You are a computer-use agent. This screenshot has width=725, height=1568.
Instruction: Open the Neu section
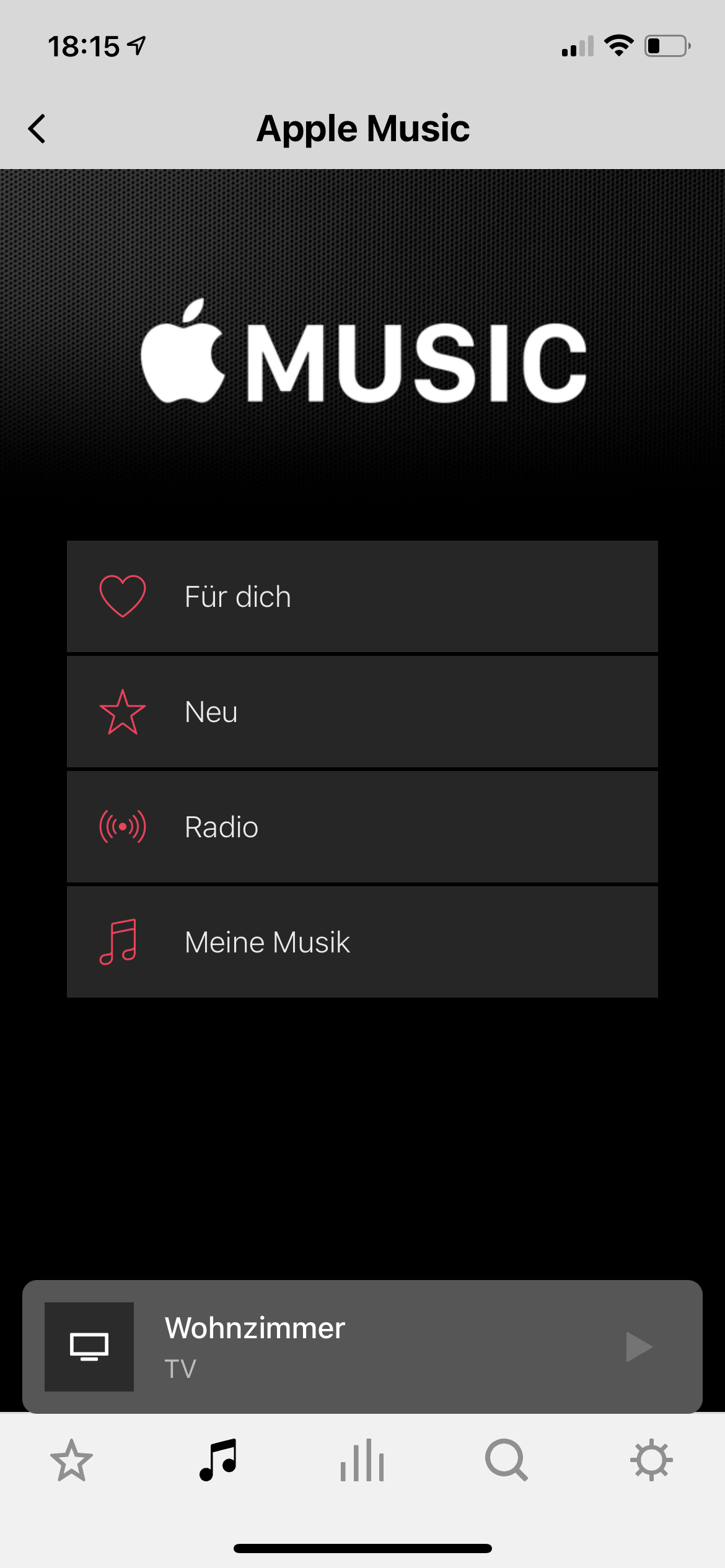(x=362, y=712)
